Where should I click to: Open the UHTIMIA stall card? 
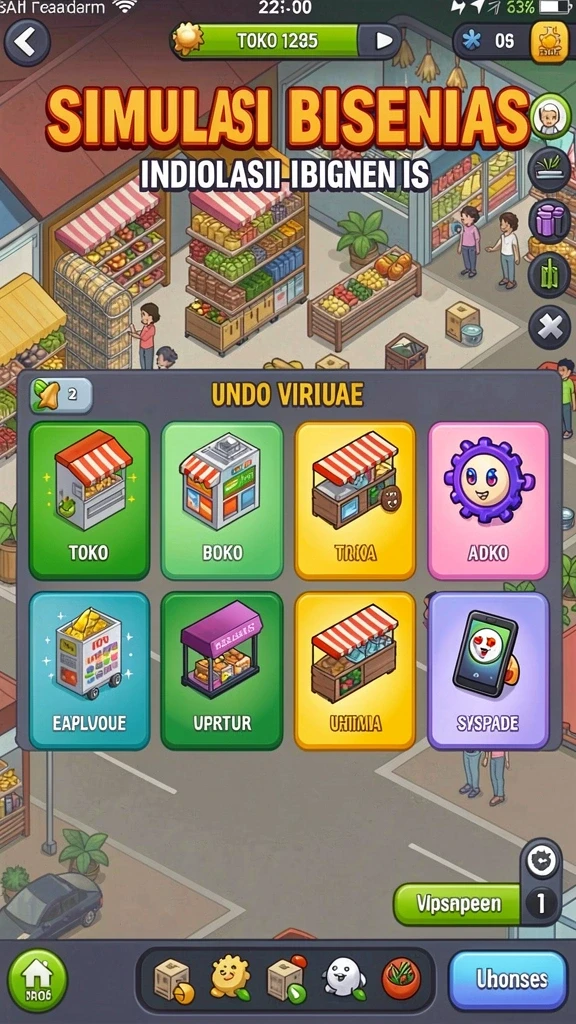(355, 671)
